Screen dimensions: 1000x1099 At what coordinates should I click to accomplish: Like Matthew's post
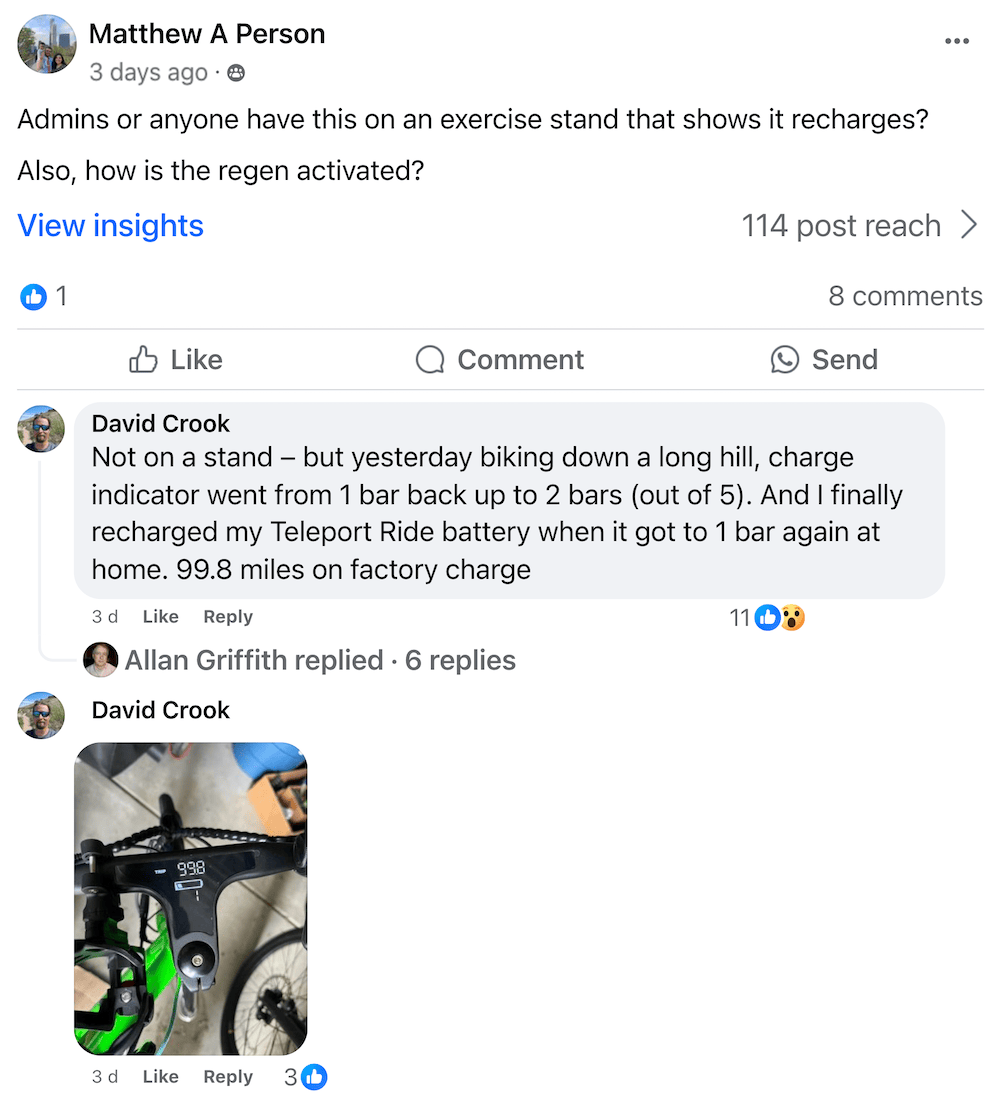coord(176,360)
